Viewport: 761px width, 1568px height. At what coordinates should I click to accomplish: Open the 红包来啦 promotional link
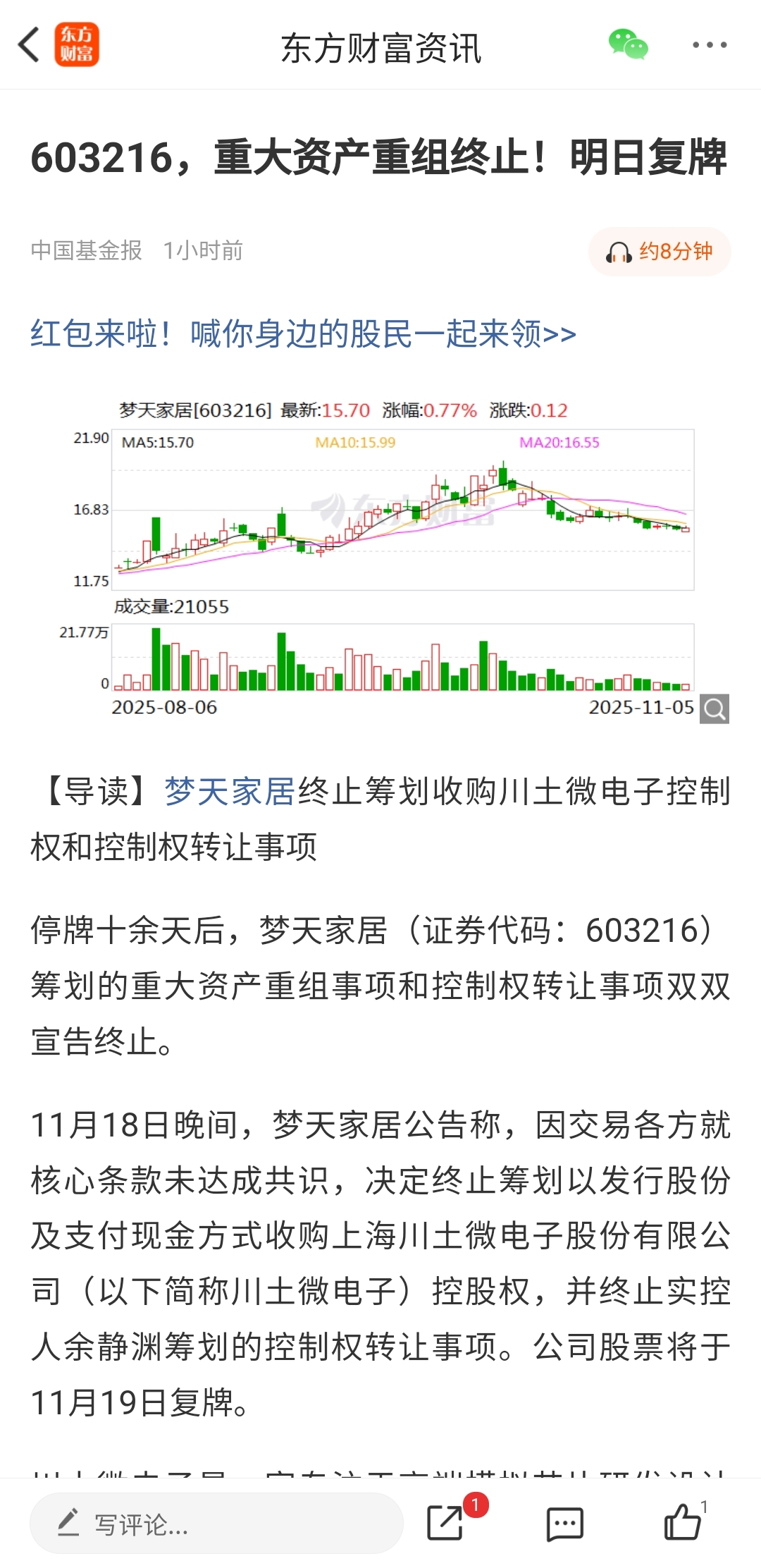[303, 333]
